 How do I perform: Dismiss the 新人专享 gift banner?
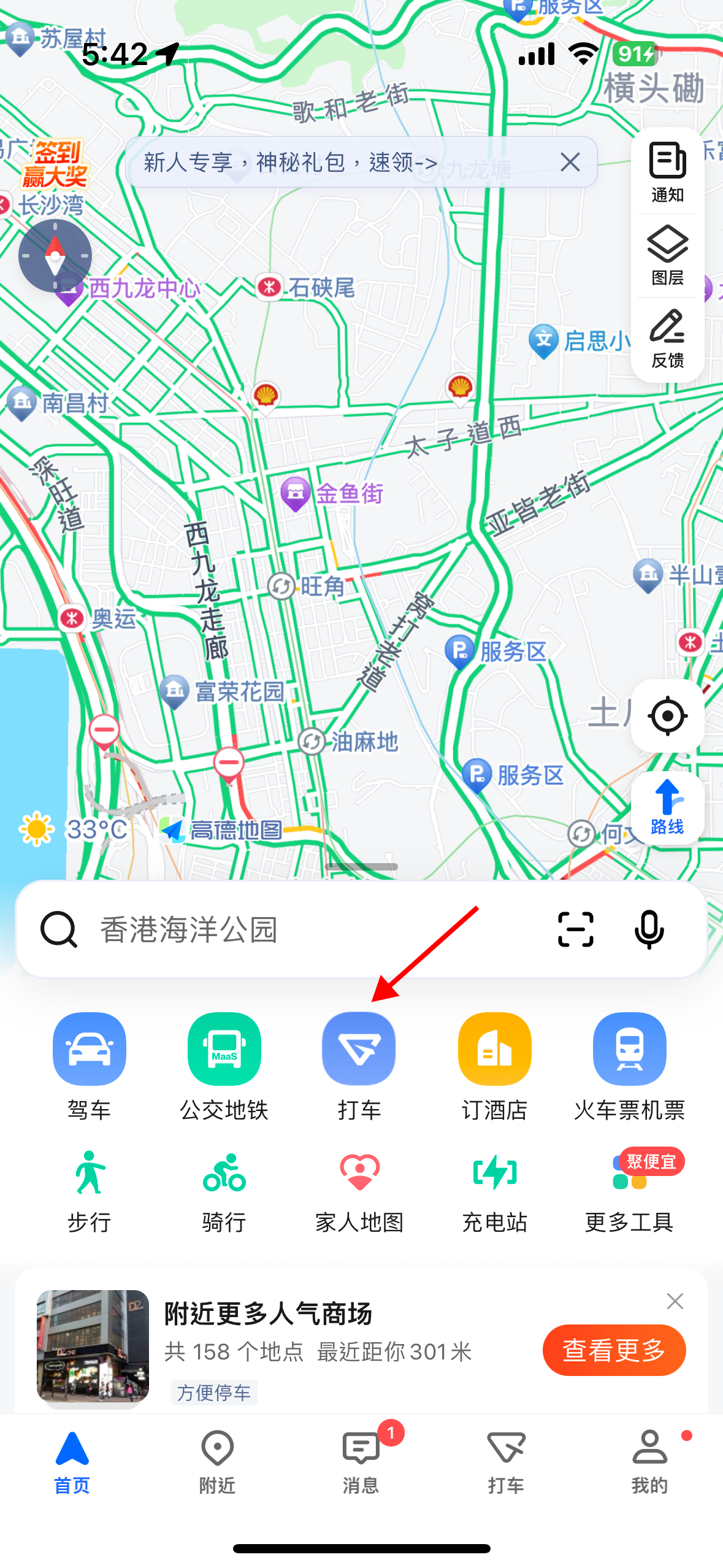570,162
